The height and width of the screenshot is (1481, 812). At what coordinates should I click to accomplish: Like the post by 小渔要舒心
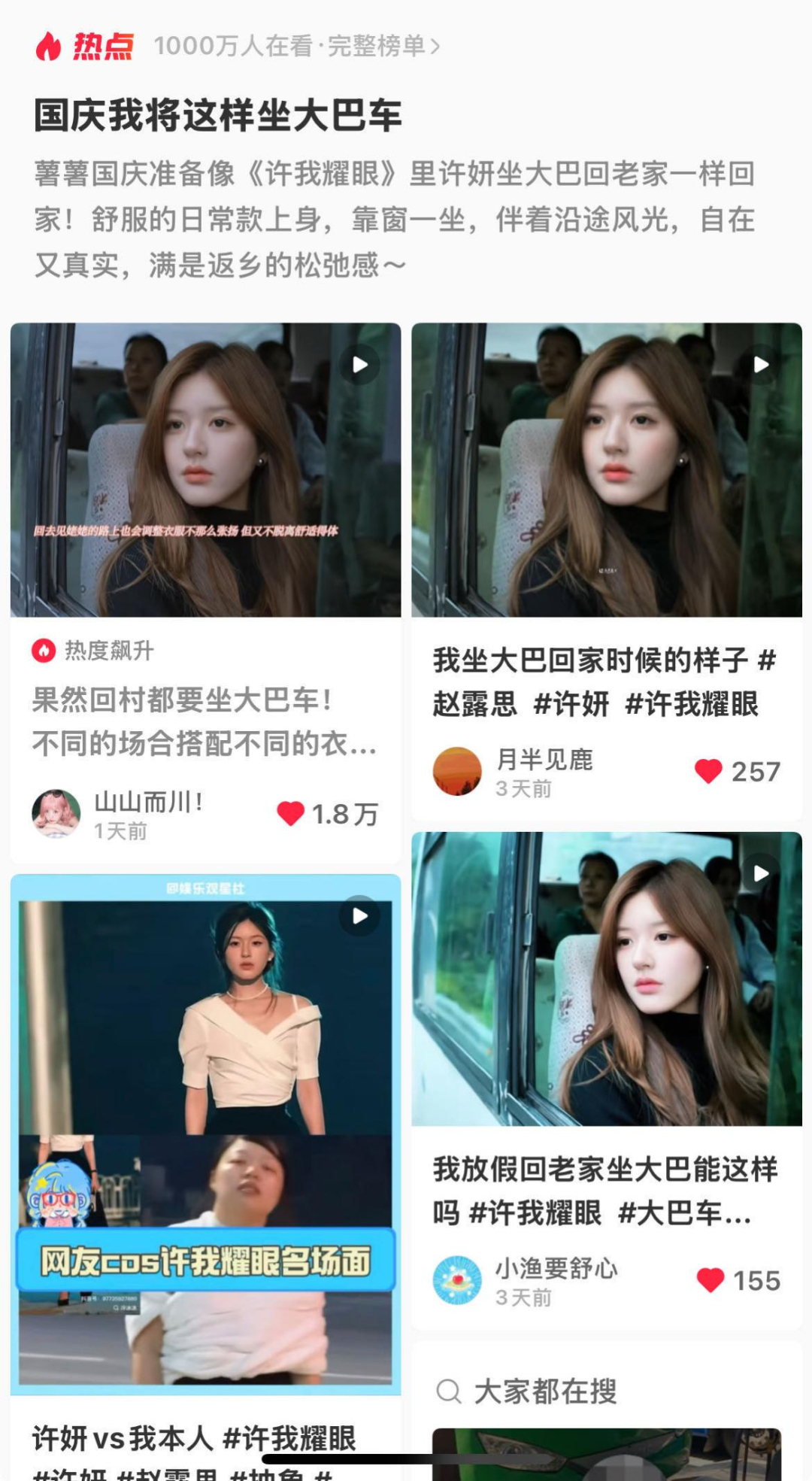click(710, 1280)
